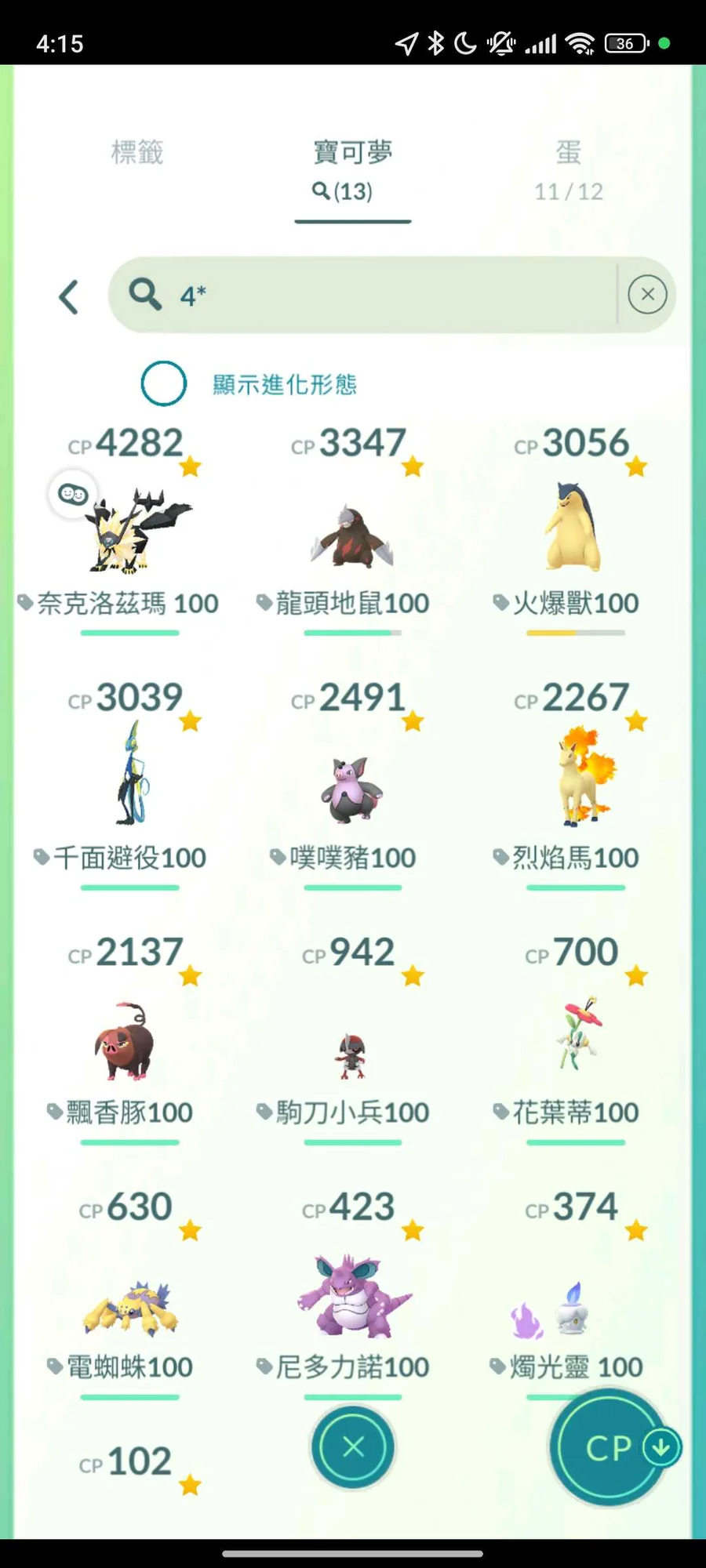706x1568 pixels.
Task: Open 尼多力諾100 with CP 423
Action: (x=352, y=1298)
